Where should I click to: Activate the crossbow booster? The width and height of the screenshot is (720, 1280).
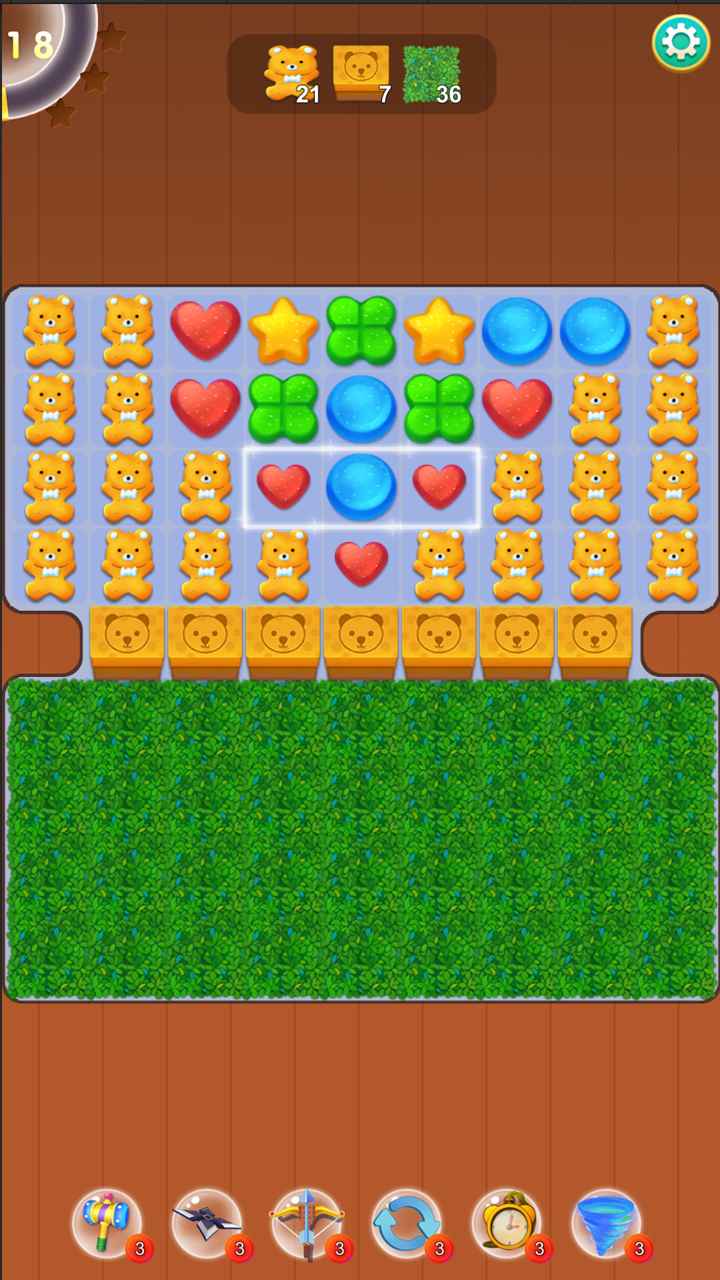coord(307,1223)
